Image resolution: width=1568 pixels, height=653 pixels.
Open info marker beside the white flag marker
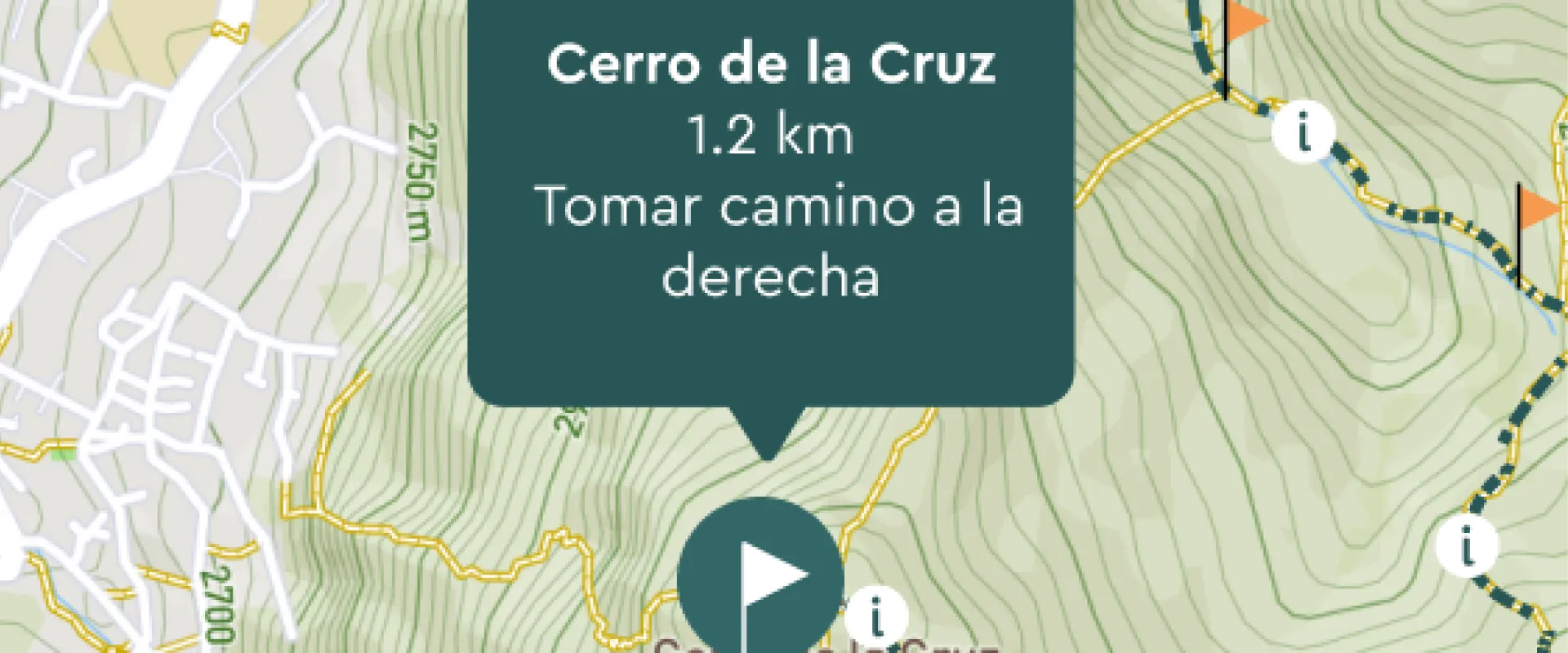pos(876,618)
